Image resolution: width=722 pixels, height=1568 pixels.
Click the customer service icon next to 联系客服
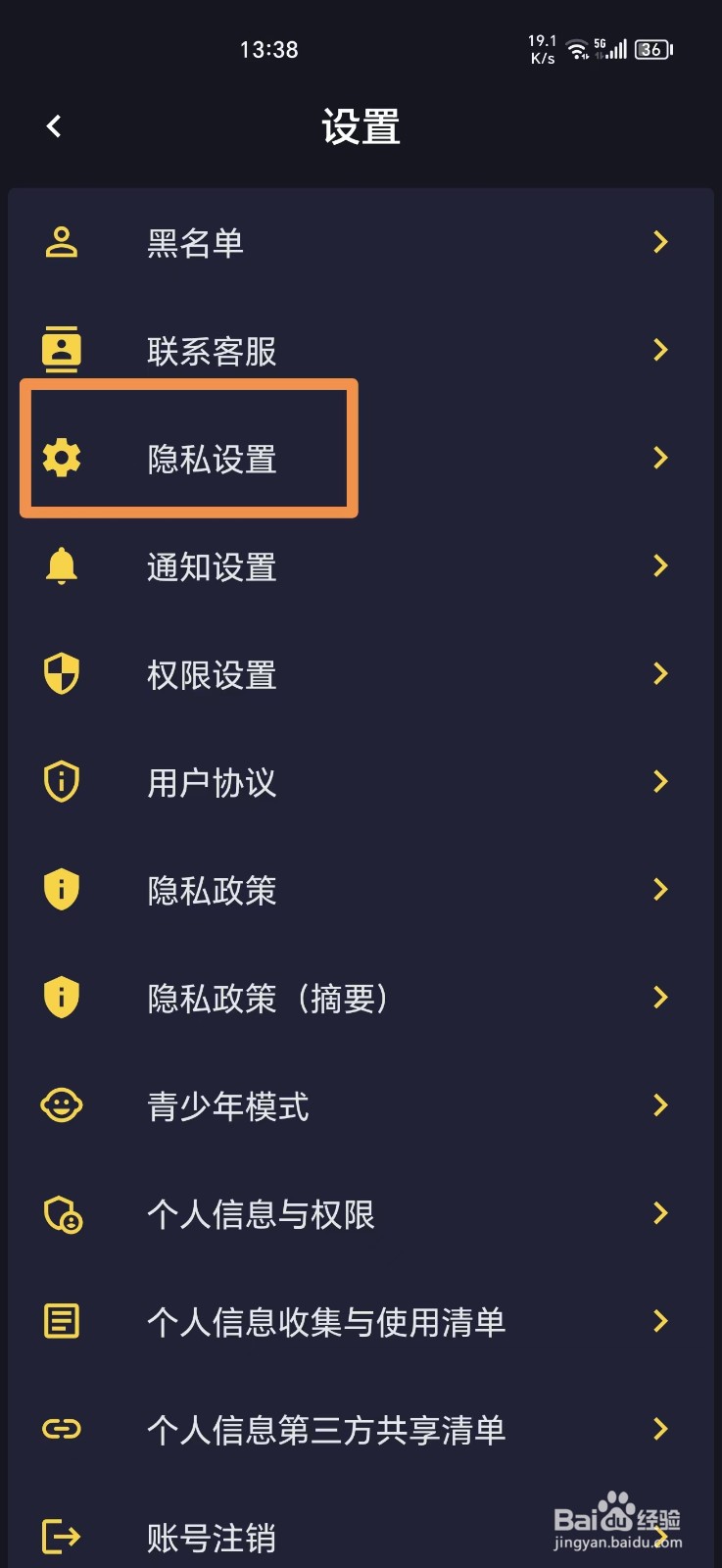tap(61, 350)
